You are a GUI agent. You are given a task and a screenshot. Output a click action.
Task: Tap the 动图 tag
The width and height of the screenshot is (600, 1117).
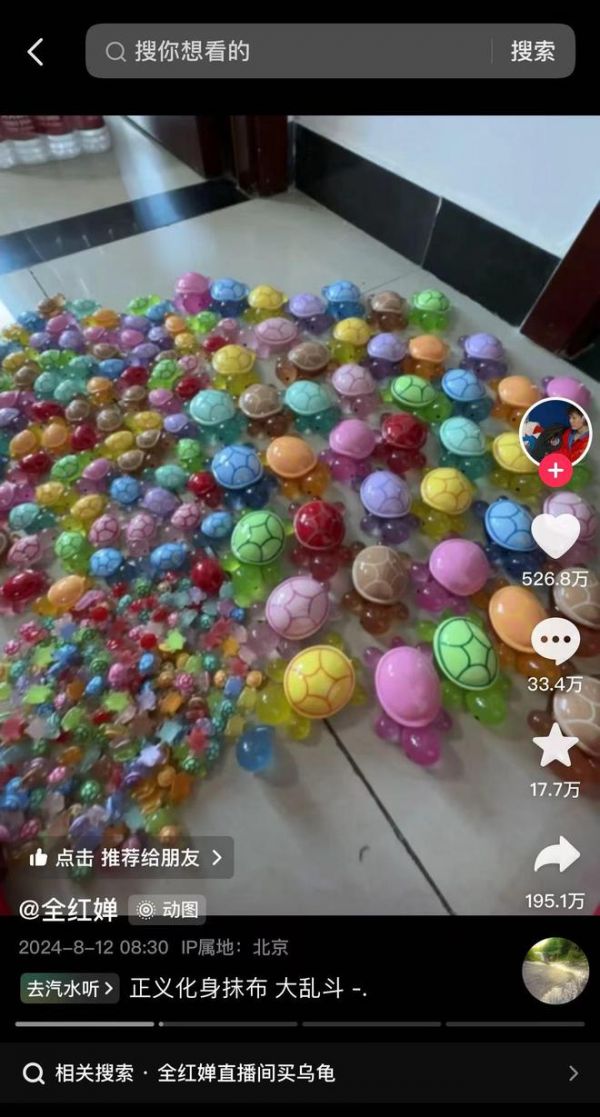click(170, 910)
